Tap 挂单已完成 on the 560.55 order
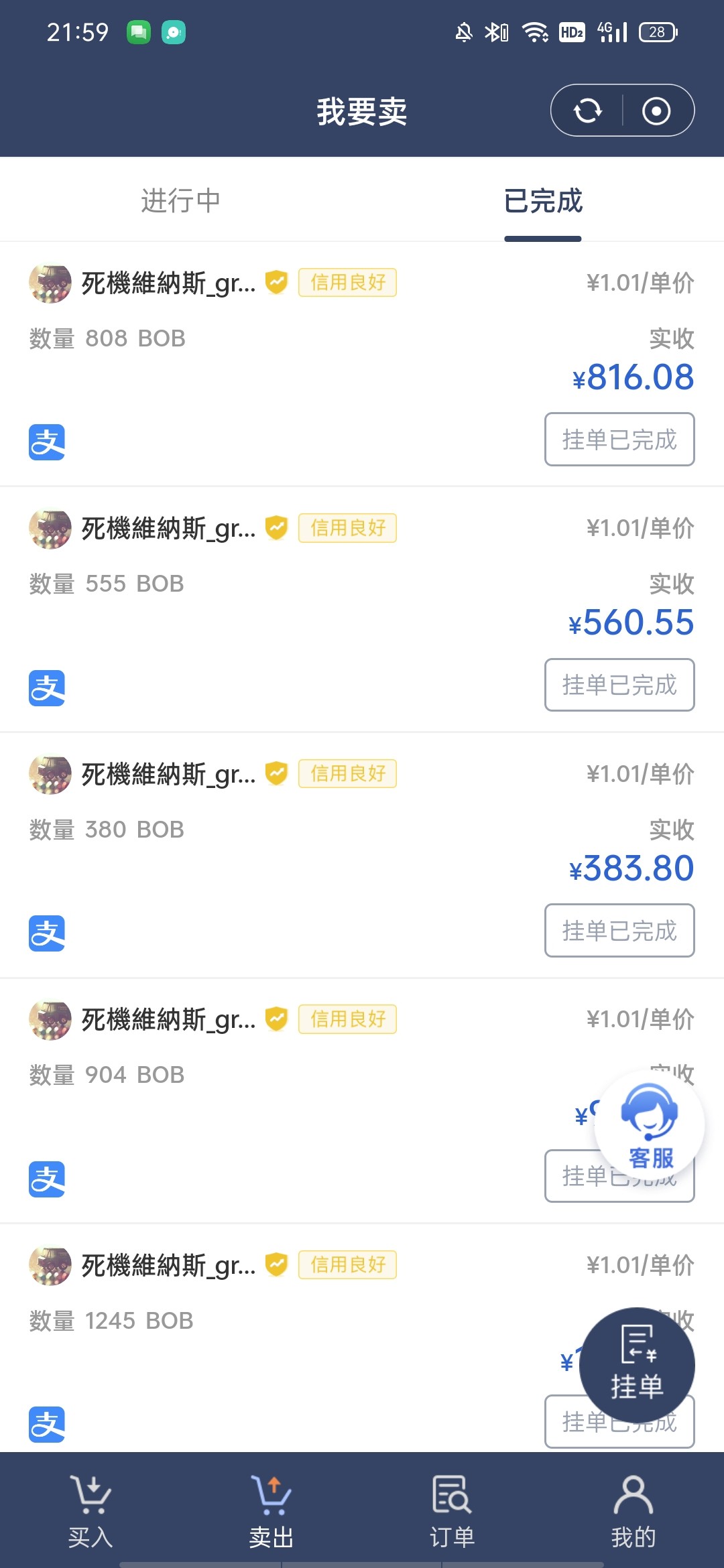Image resolution: width=724 pixels, height=1568 pixels. [619, 685]
